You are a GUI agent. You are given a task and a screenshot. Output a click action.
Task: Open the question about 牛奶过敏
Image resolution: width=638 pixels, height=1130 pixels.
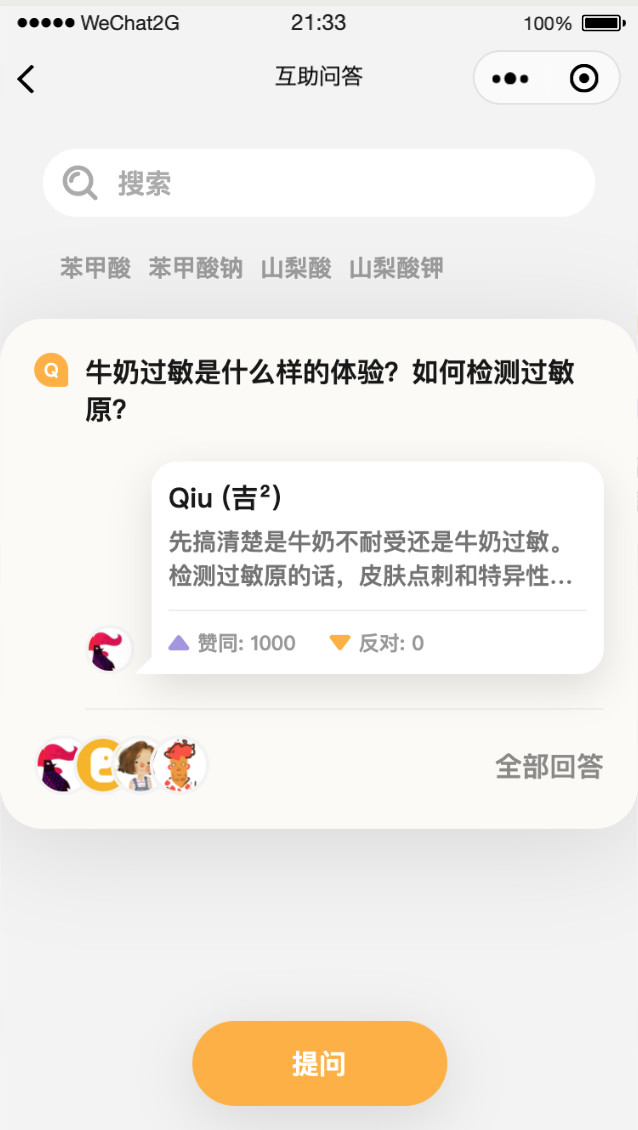point(330,391)
